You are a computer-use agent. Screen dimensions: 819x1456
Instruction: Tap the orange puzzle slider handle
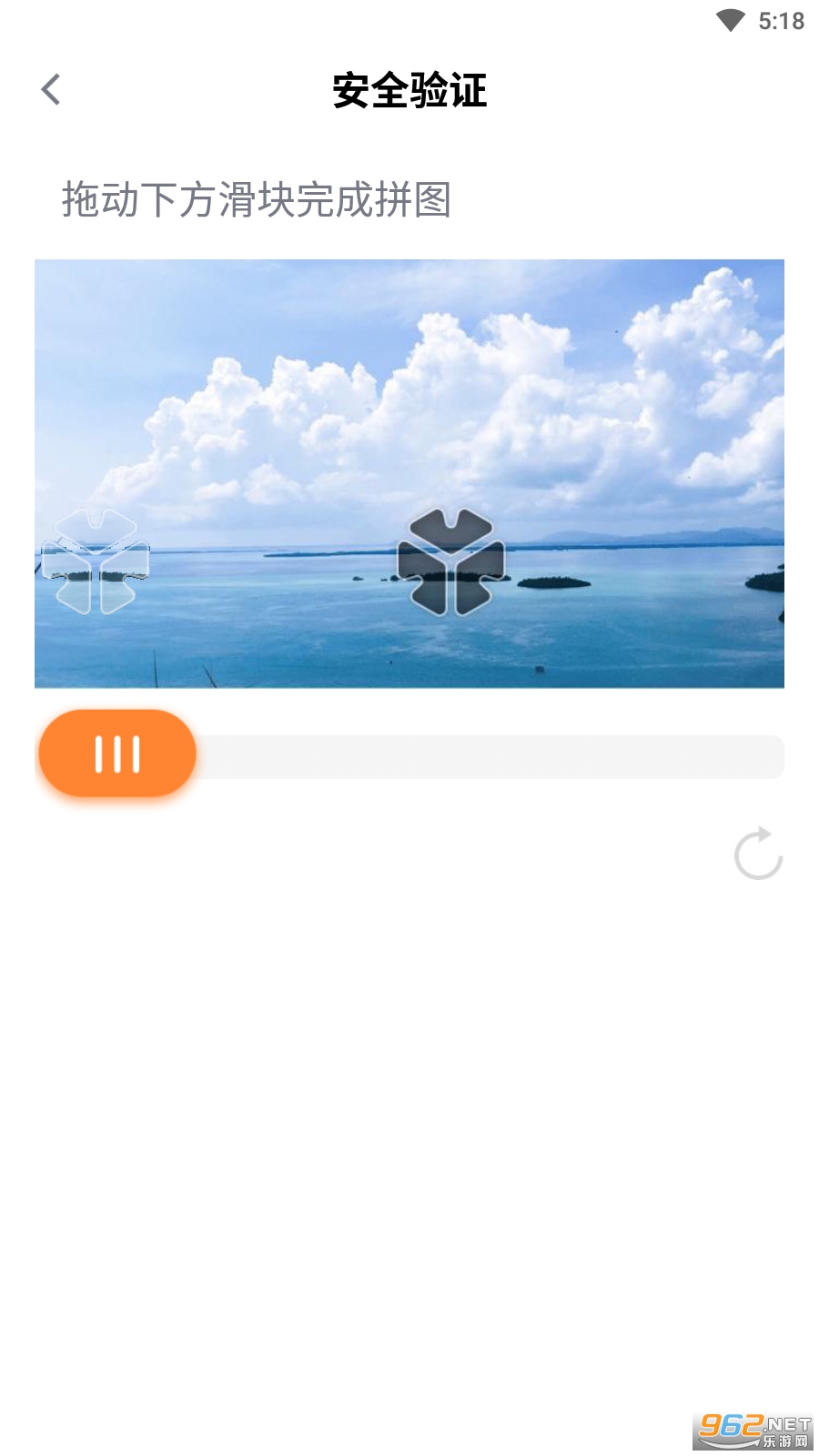click(x=117, y=753)
